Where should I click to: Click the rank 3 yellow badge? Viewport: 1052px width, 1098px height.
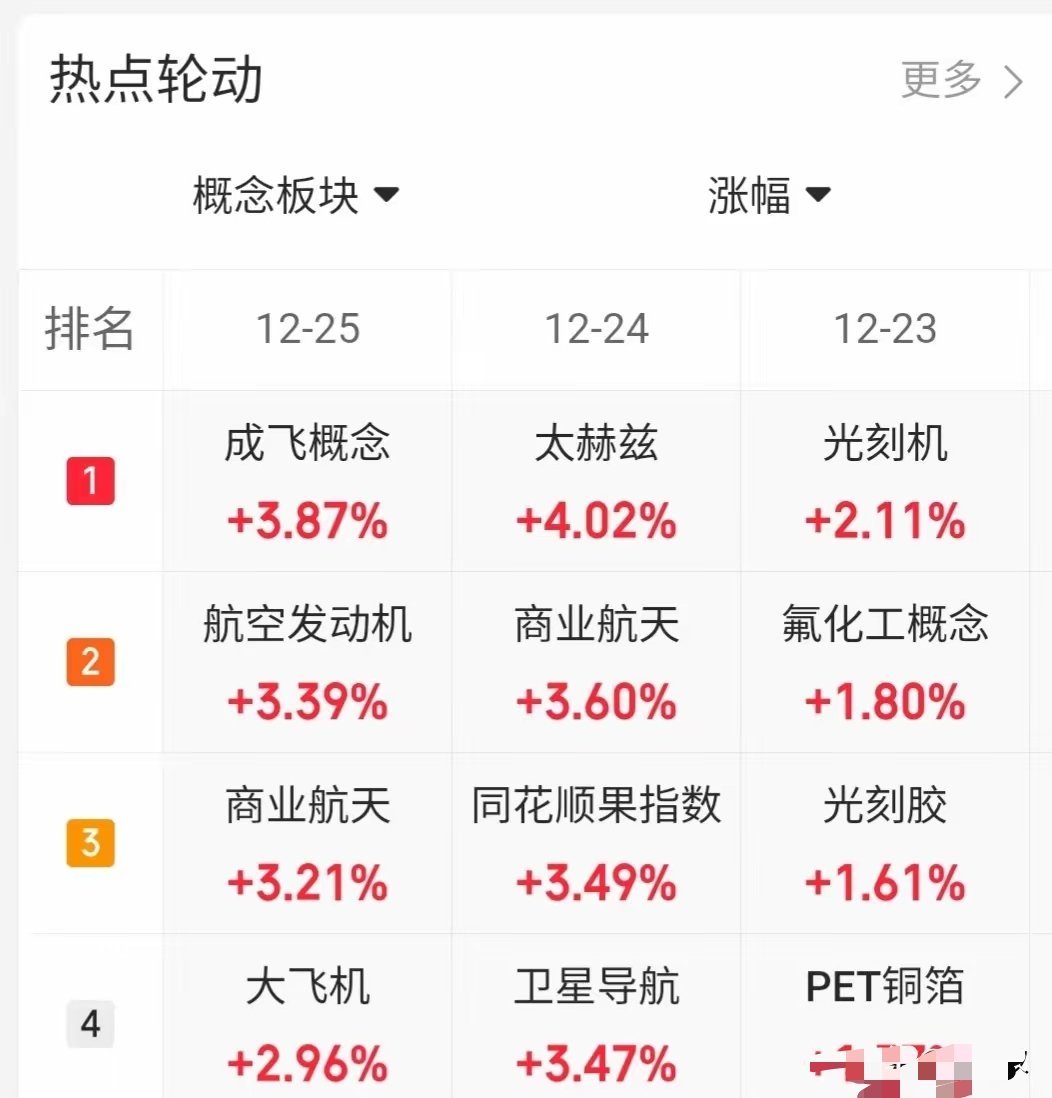click(x=91, y=844)
